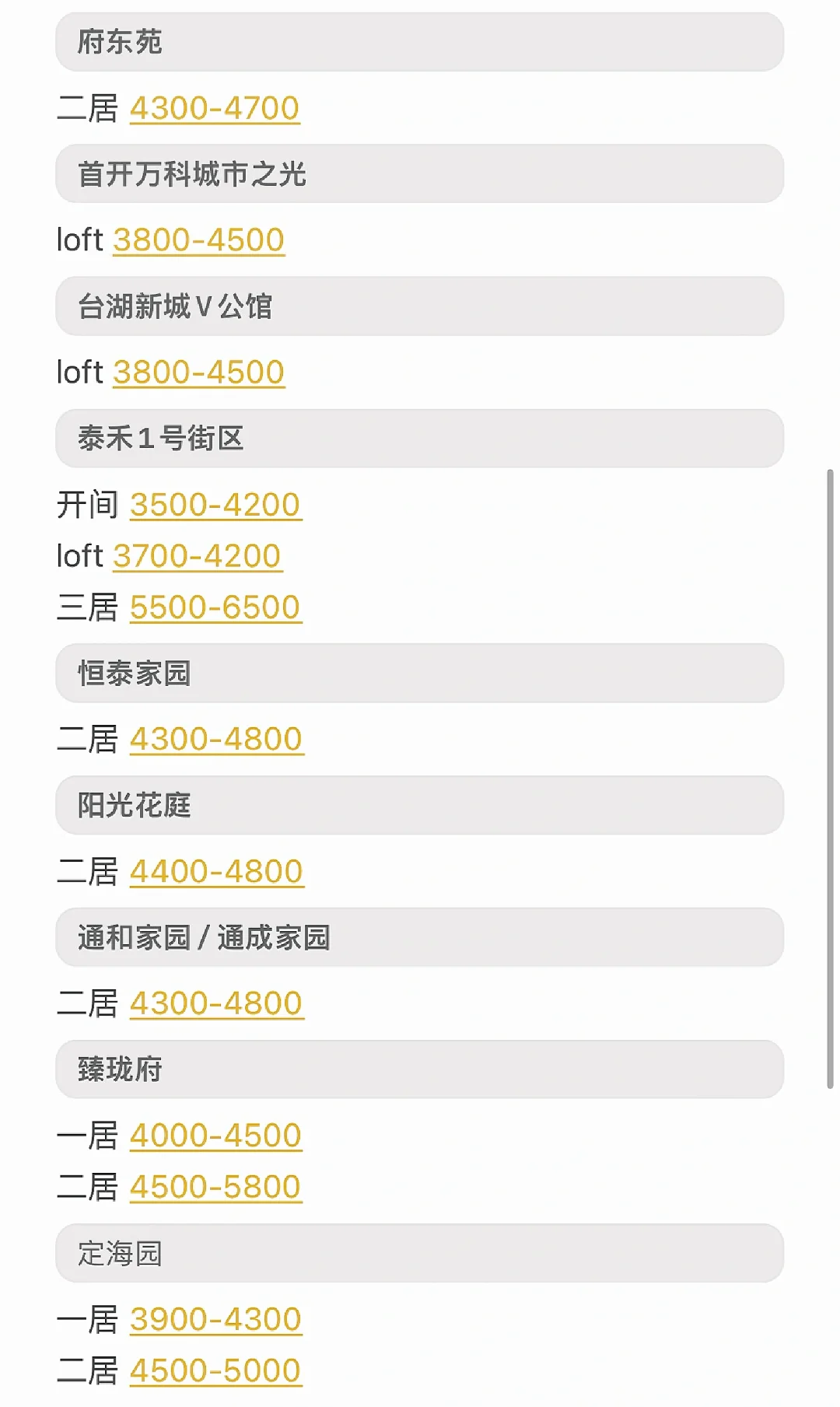This screenshot has width=840, height=1407.
Task: Open the 三居 5500-6500 link
Action: 215,607
